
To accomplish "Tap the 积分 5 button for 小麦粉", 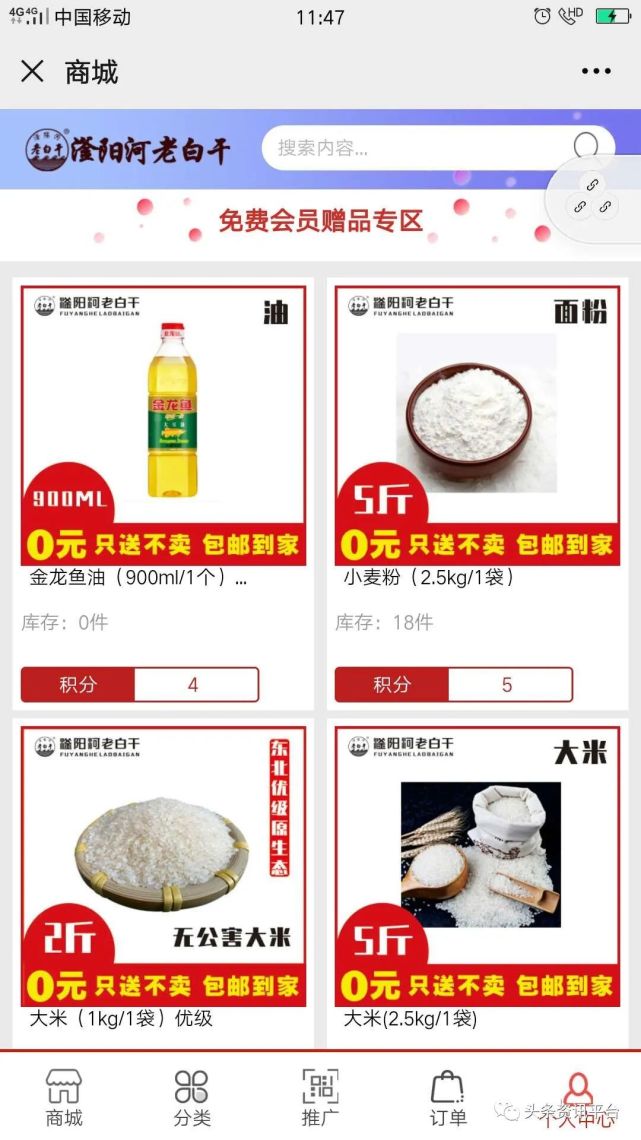I will pos(454,685).
